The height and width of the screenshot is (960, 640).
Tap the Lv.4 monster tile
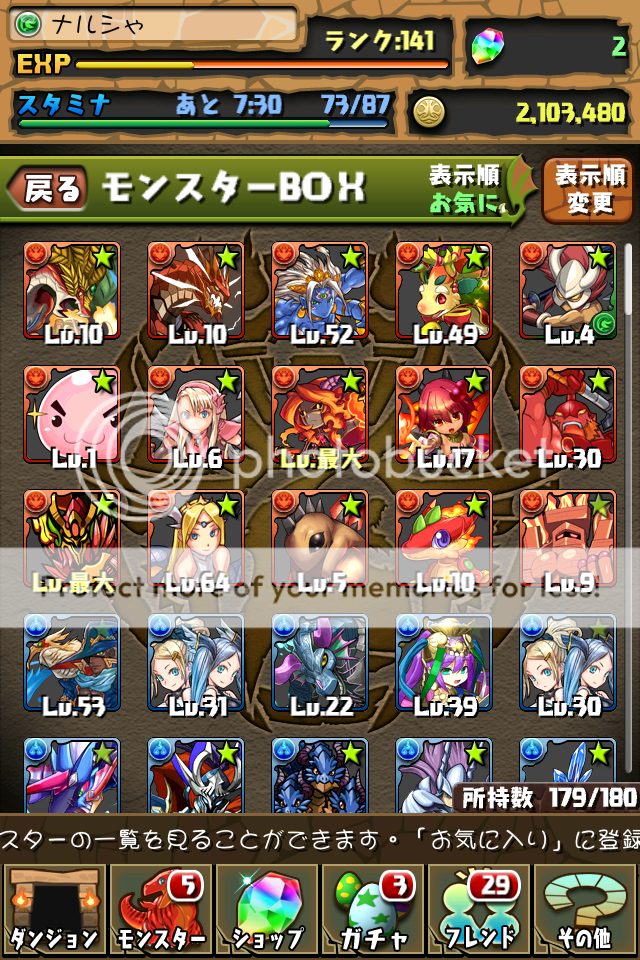coord(568,290)
